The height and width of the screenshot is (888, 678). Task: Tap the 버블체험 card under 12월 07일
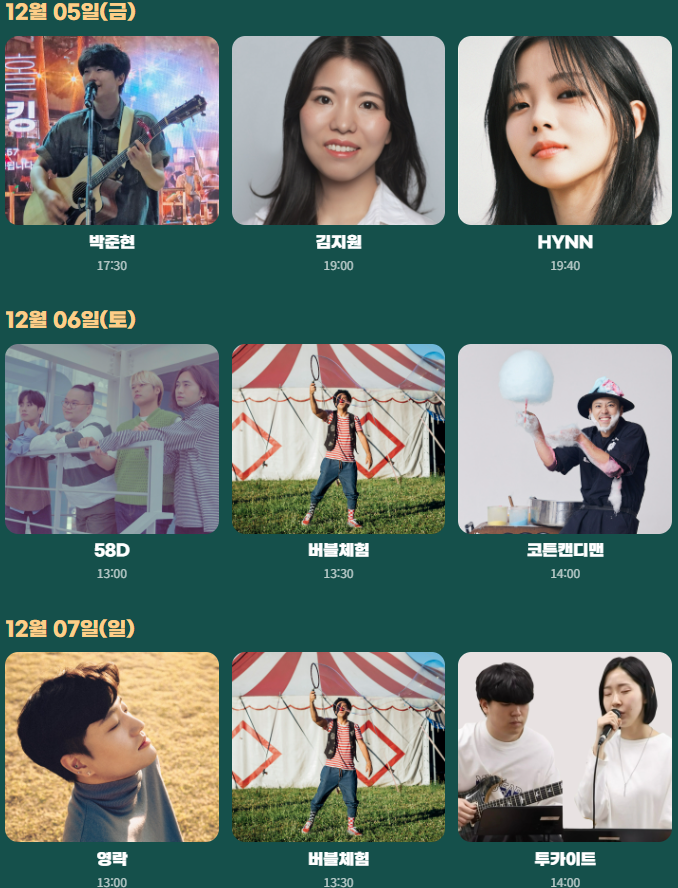point(338,747)
